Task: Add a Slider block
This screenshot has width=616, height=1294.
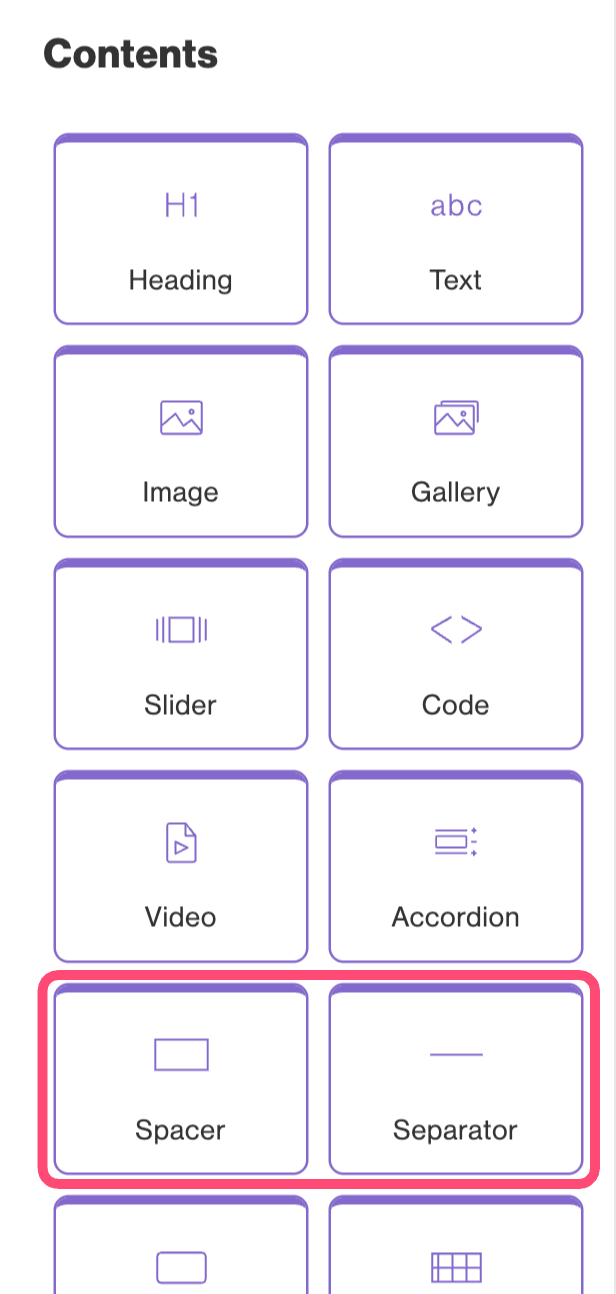Action: 180,655
